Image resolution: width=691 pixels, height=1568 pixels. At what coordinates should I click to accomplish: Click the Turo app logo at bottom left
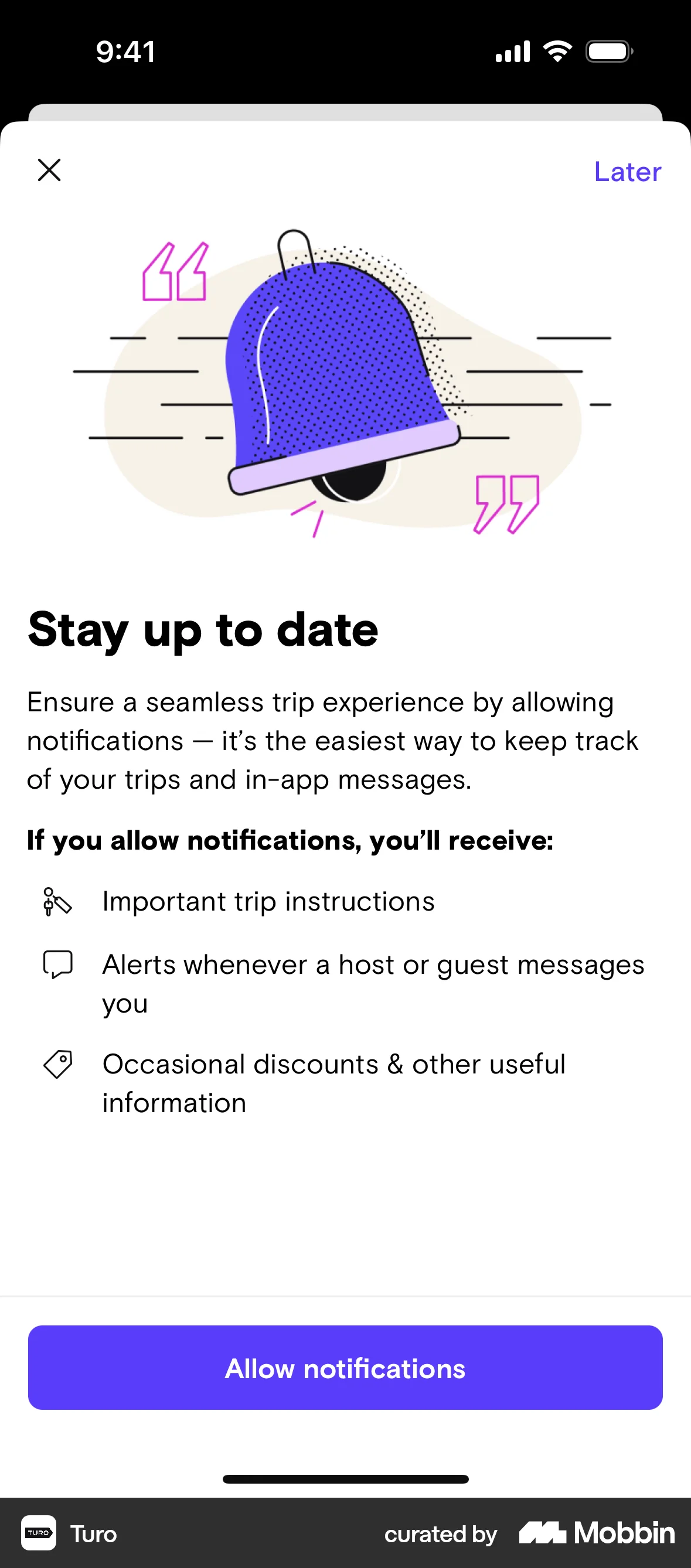pyautogui.click(x=38, y=1533)
